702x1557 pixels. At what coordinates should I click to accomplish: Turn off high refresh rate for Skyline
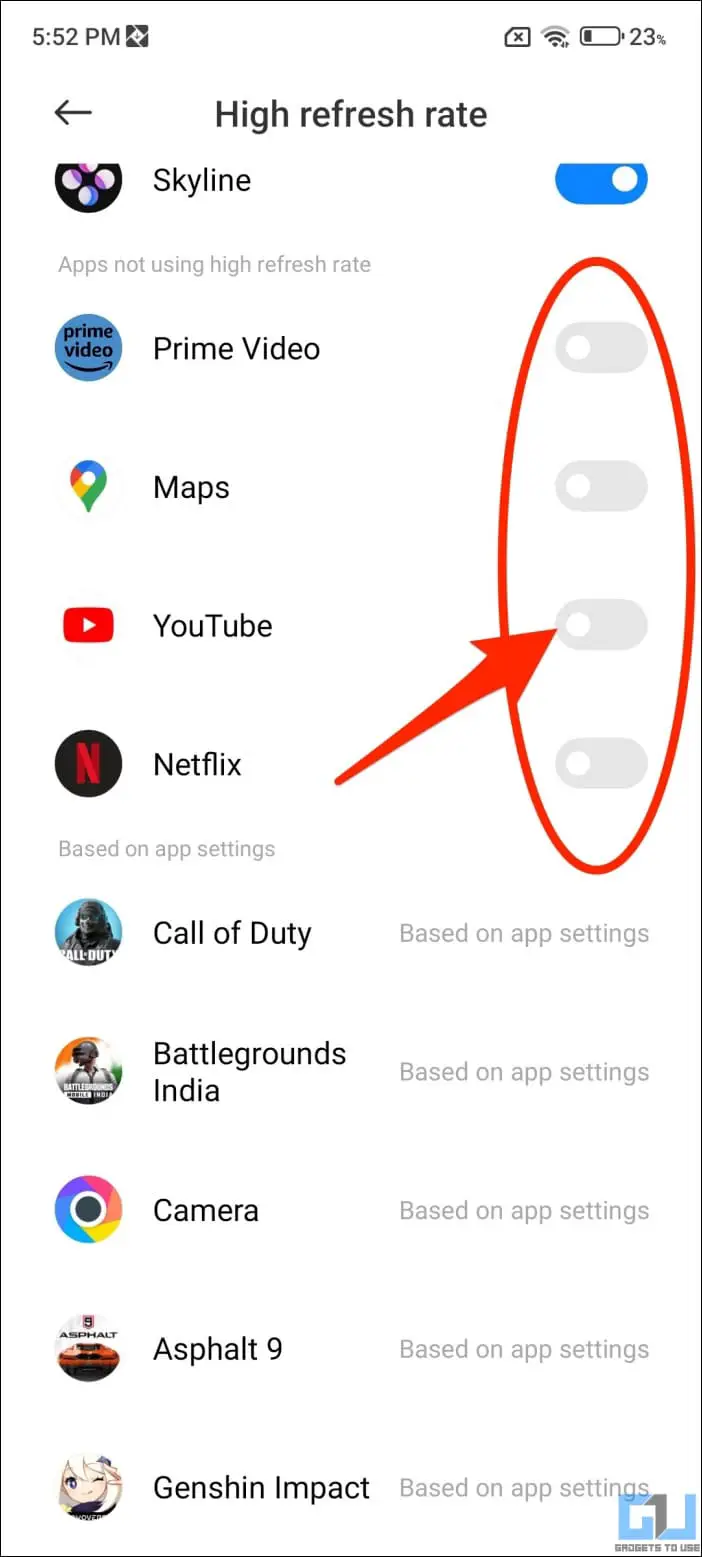[x=601, y=182]
